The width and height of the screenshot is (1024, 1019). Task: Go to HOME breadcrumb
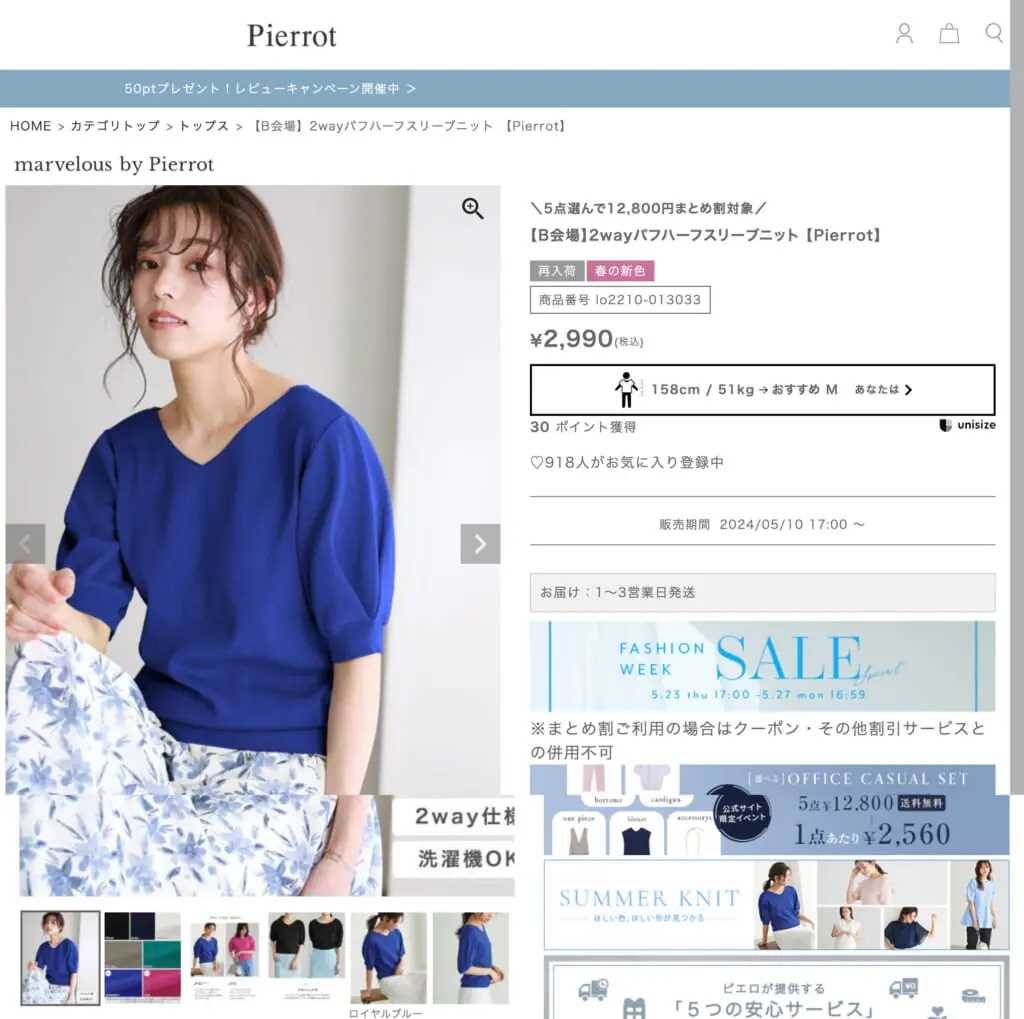tap(30, 126)
